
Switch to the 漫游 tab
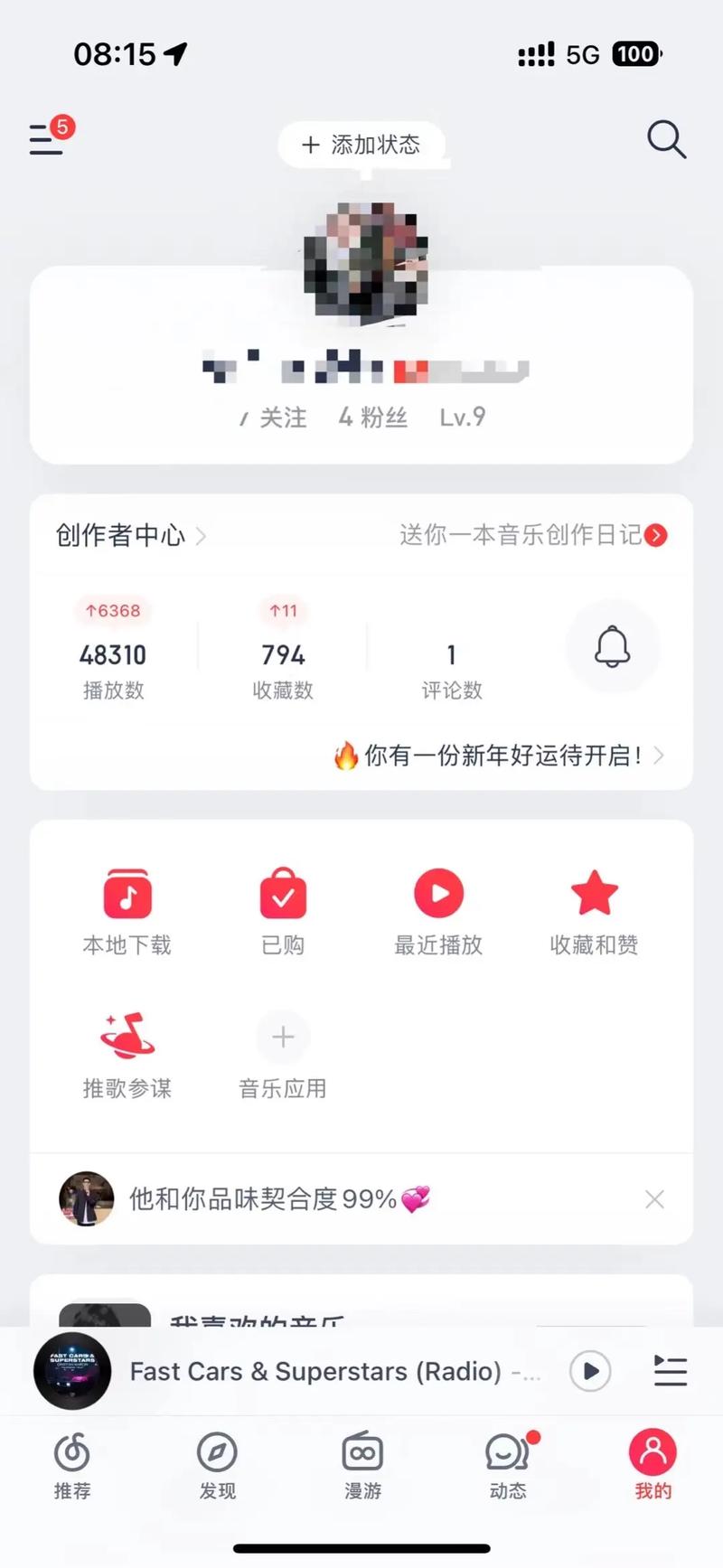[362, 1466]
